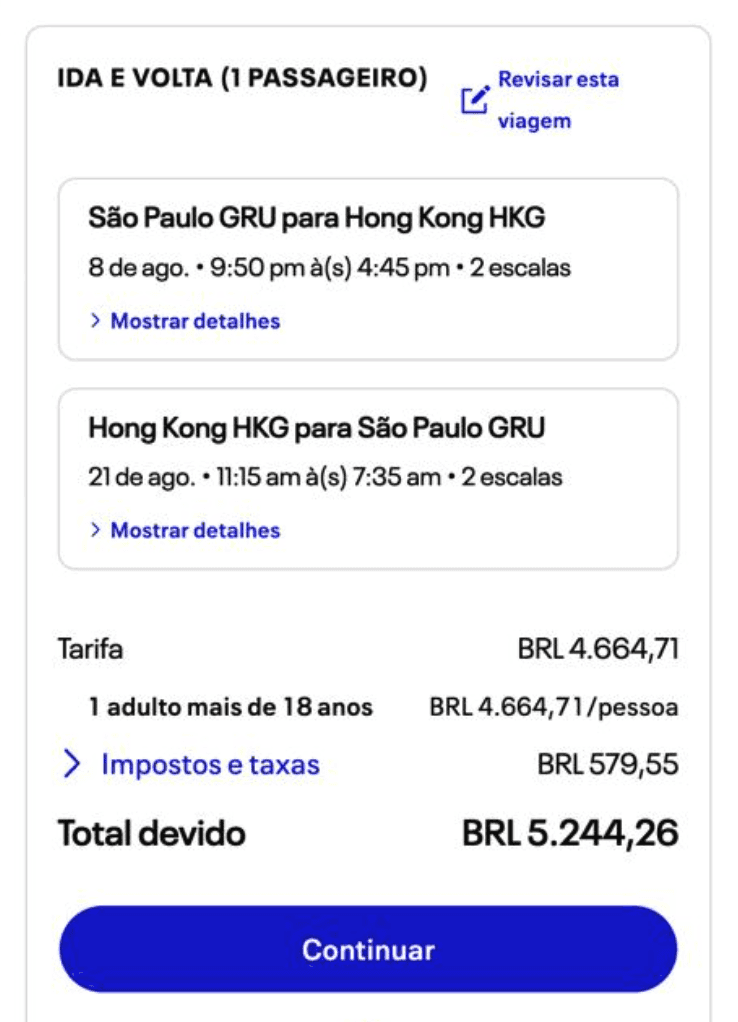Show details for São Paulo to Hong Kong flight
This screenshot has height=1022, width=738.
point(185,321)
